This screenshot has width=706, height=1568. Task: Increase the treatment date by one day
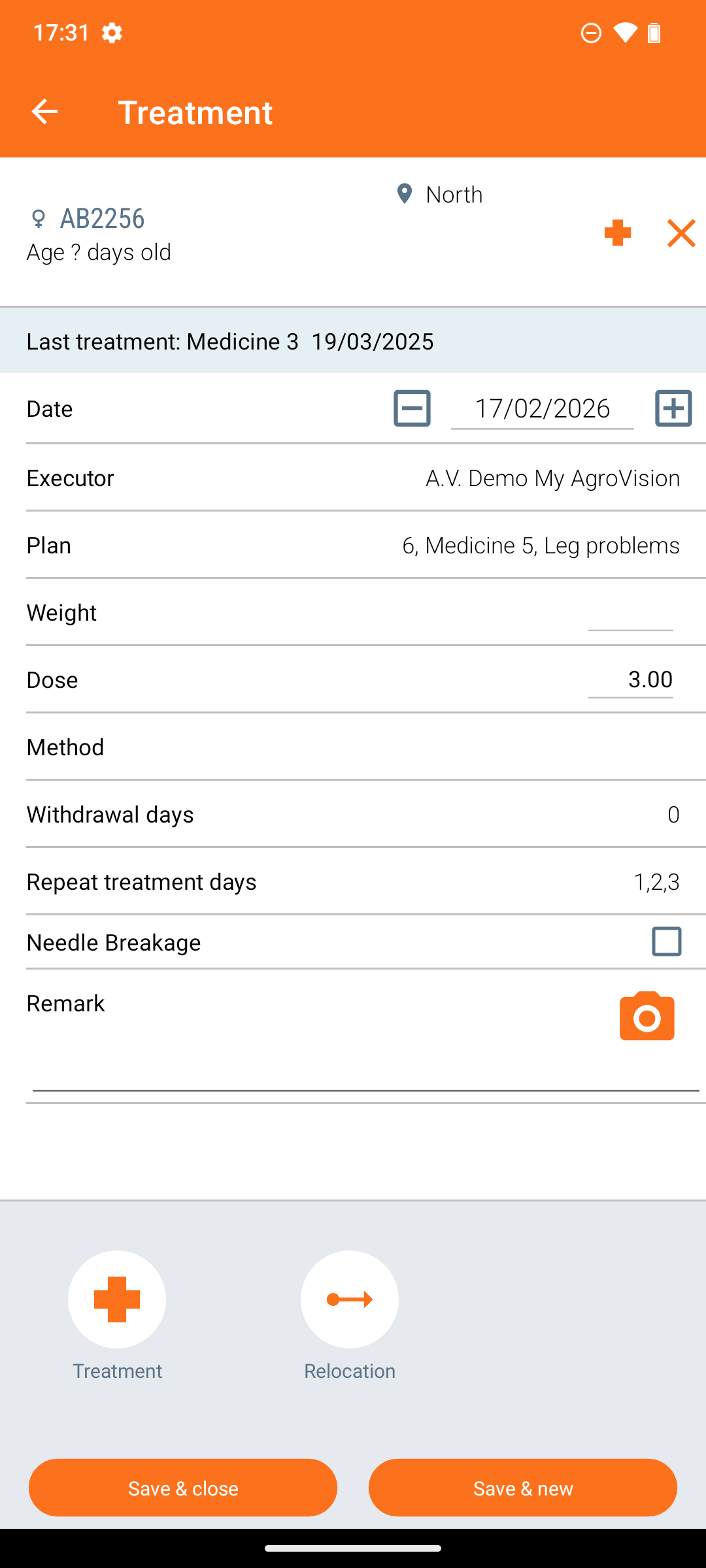point(673,408)
